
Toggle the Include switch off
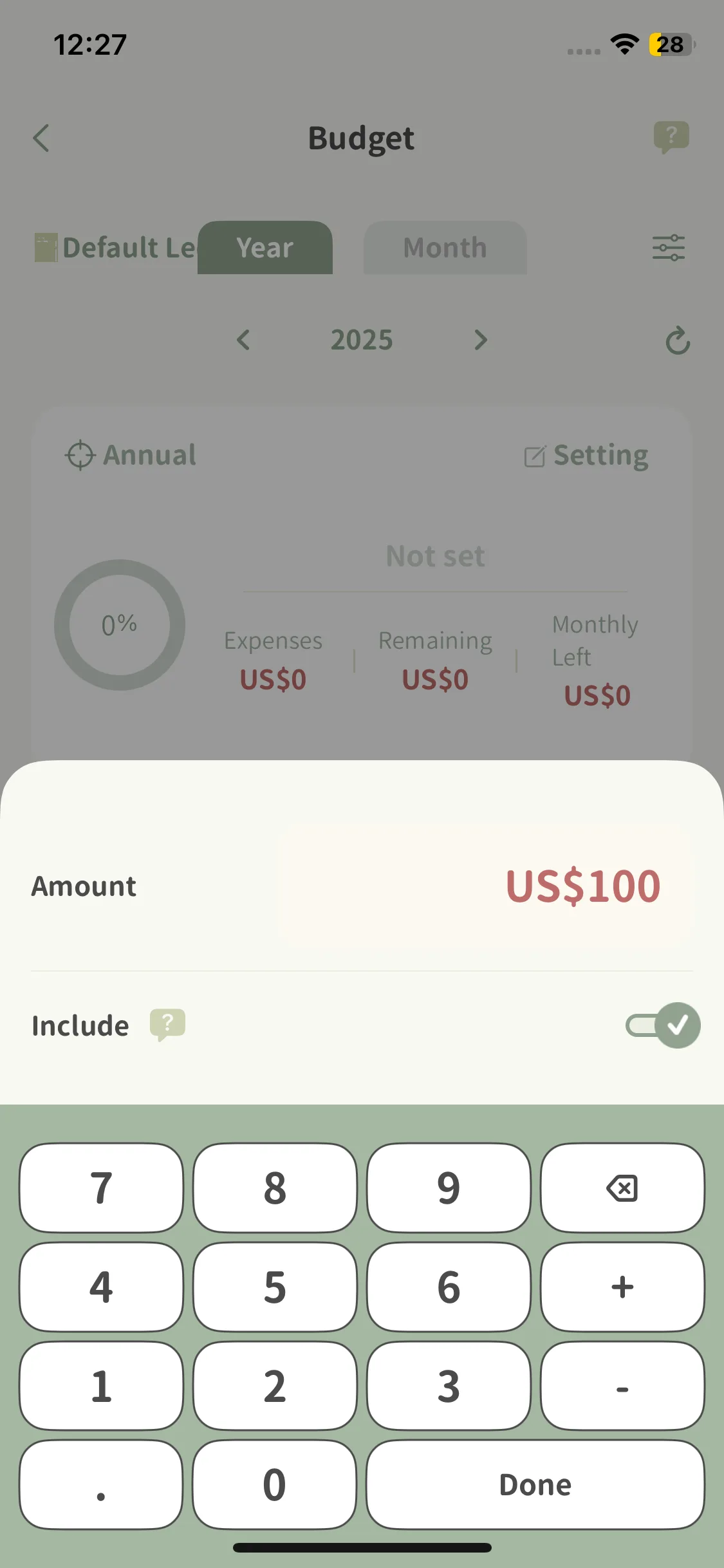point(663,1025)
